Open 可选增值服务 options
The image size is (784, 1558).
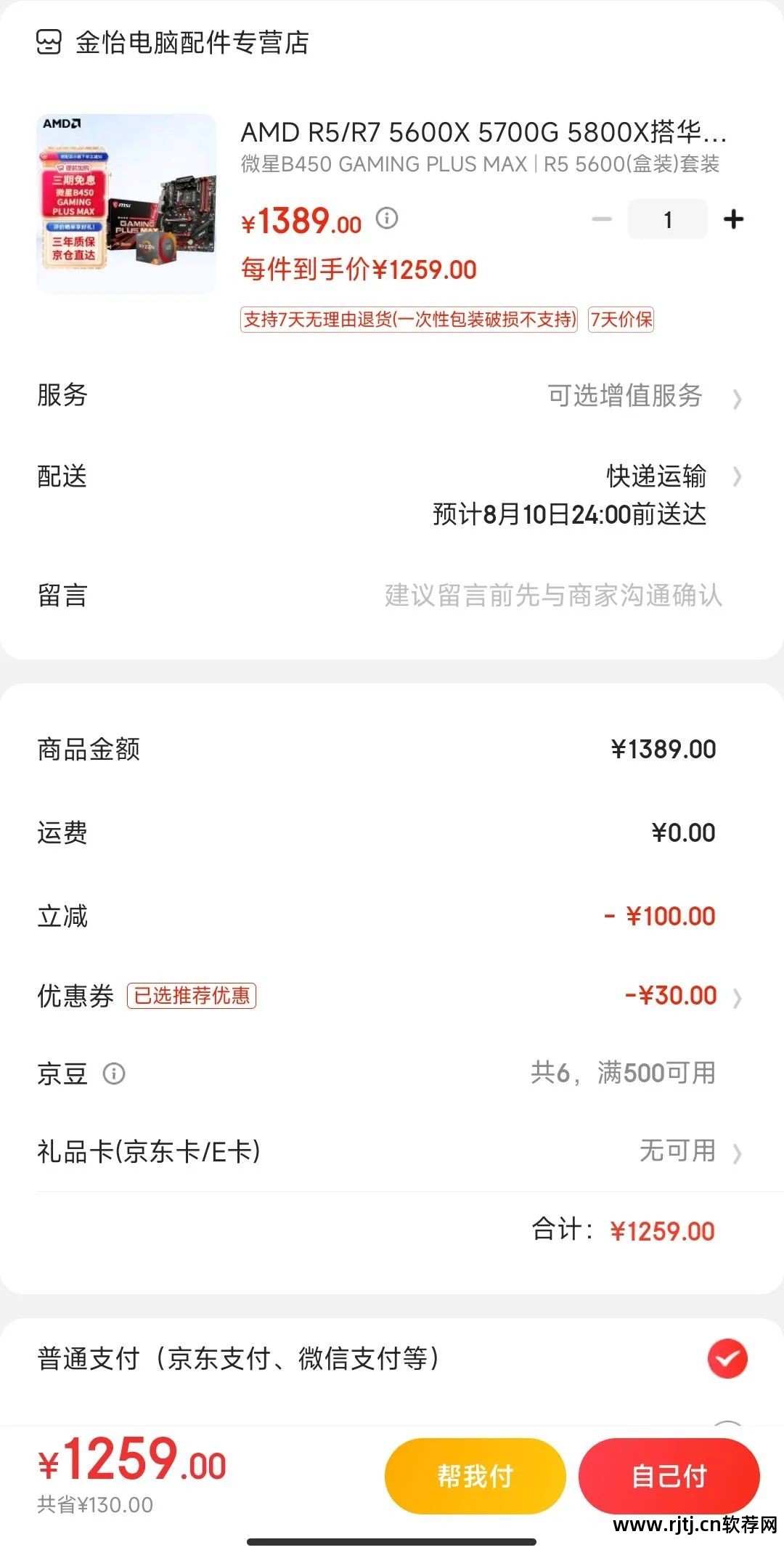(x=626, y=398)
